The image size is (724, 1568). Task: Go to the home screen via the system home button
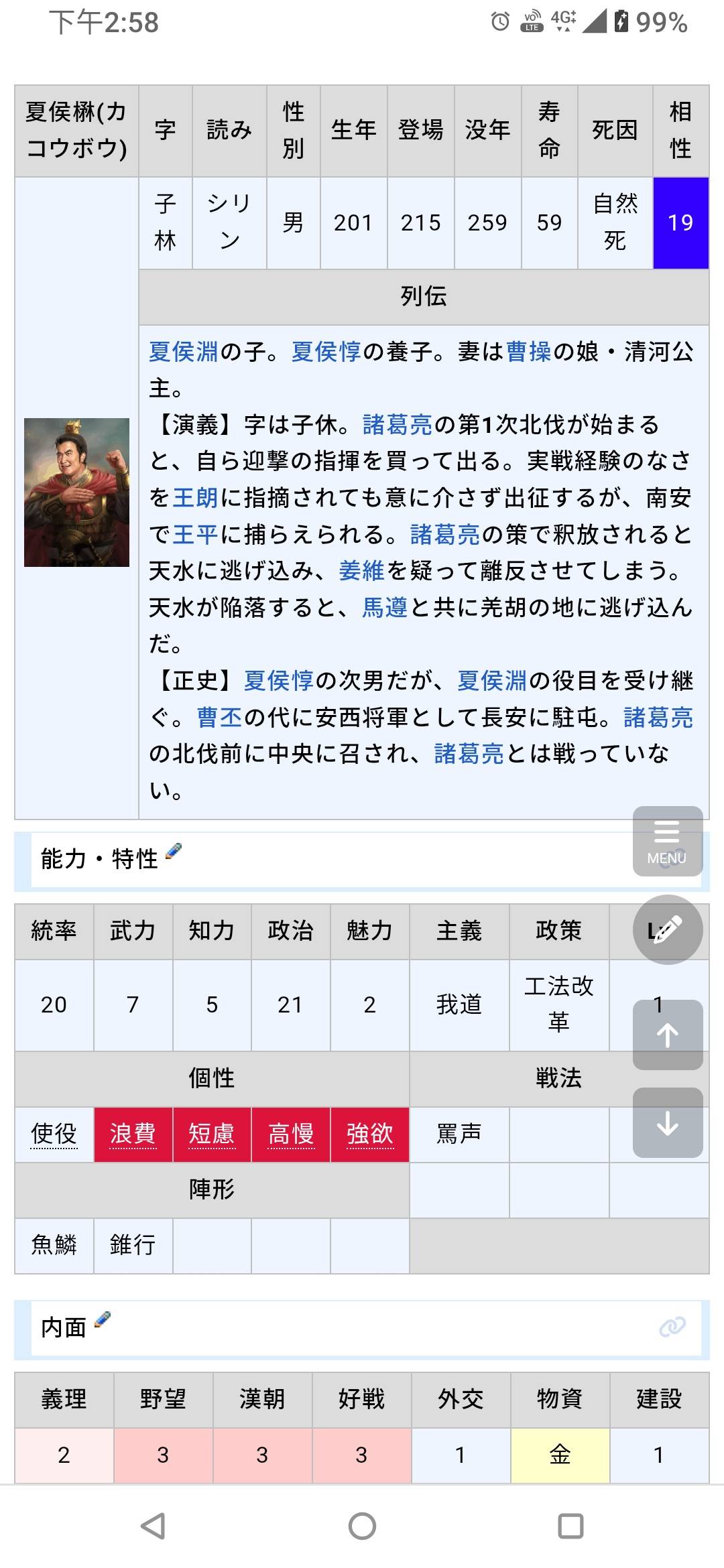tap(362, 1526)
